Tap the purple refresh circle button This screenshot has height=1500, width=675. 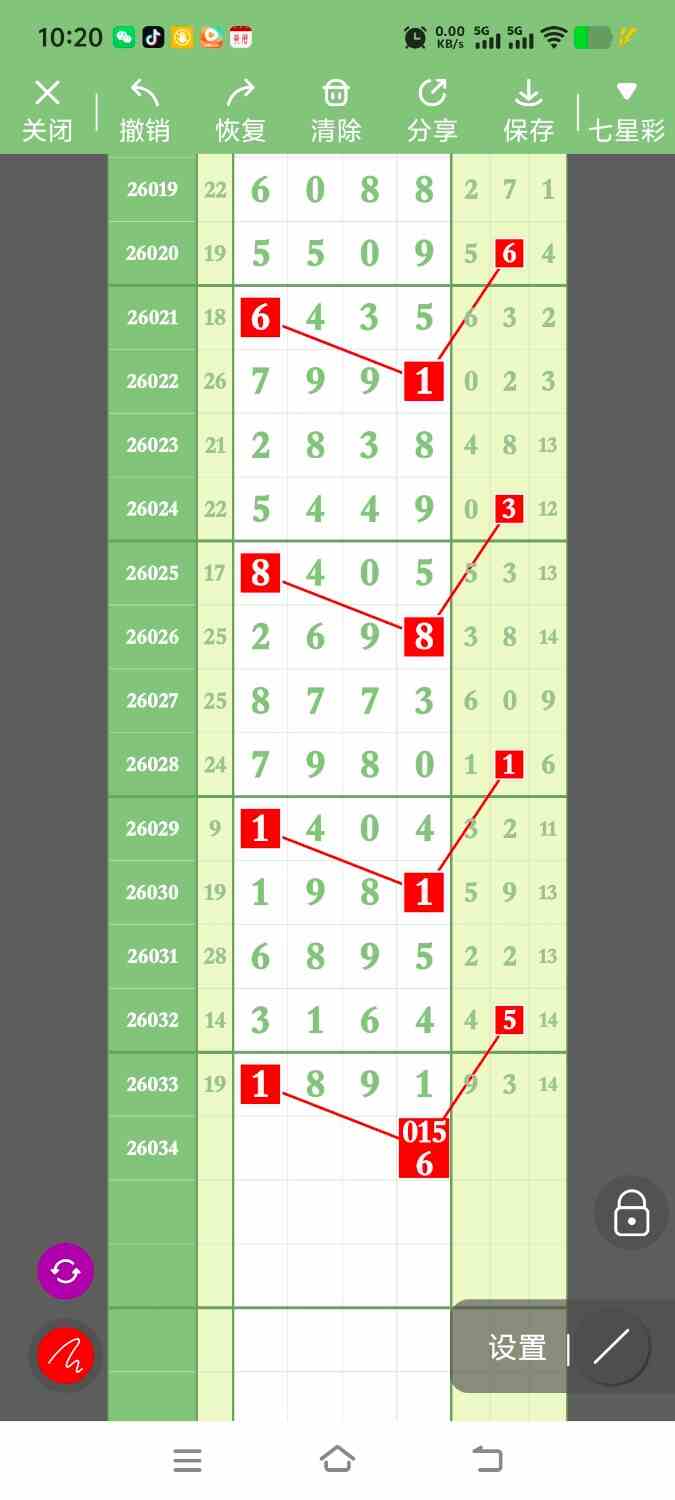coord(65,1271)
